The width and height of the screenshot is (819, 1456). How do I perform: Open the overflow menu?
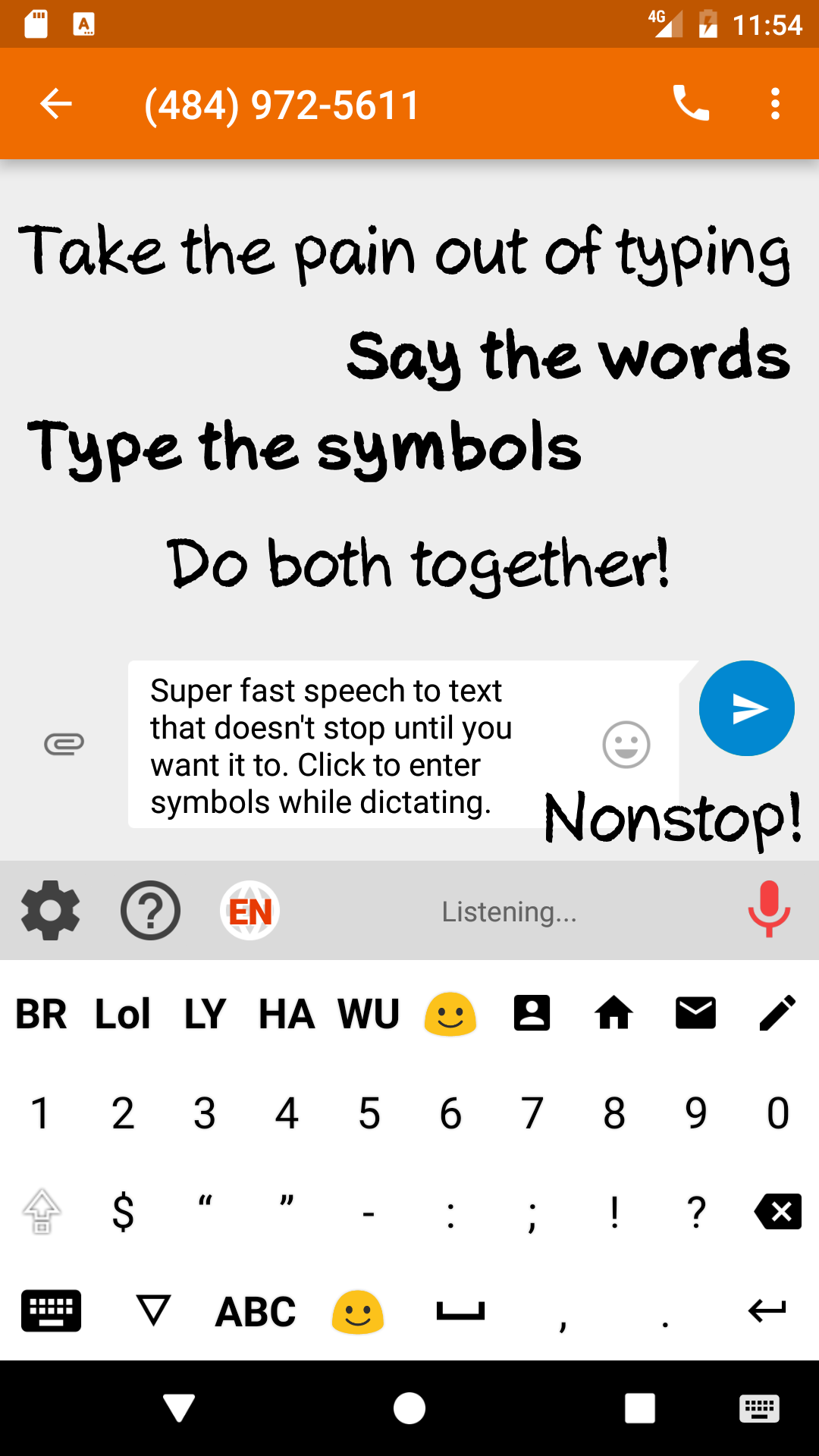pyautogui.click(x=775, y=104)
